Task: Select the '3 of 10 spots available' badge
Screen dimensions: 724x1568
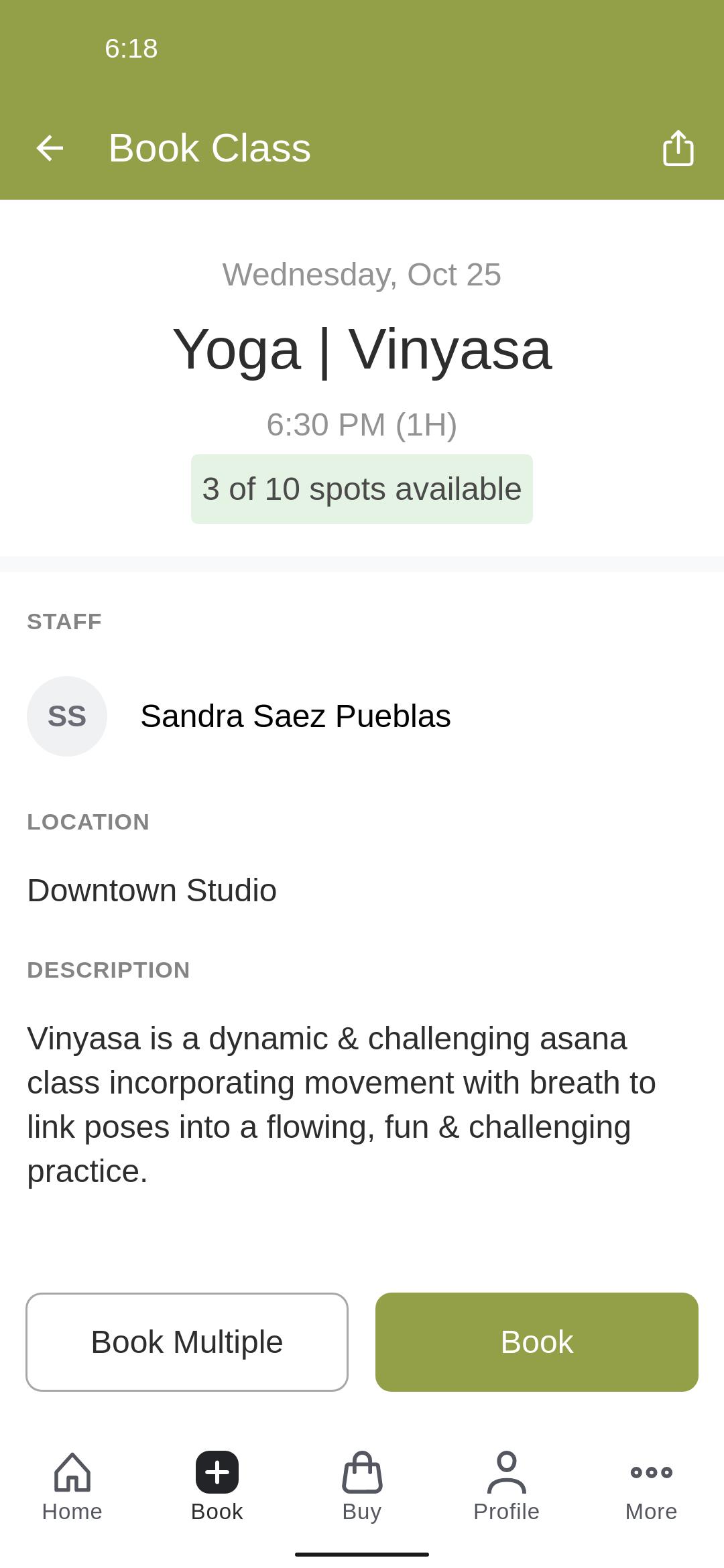Action: [361, 488]
